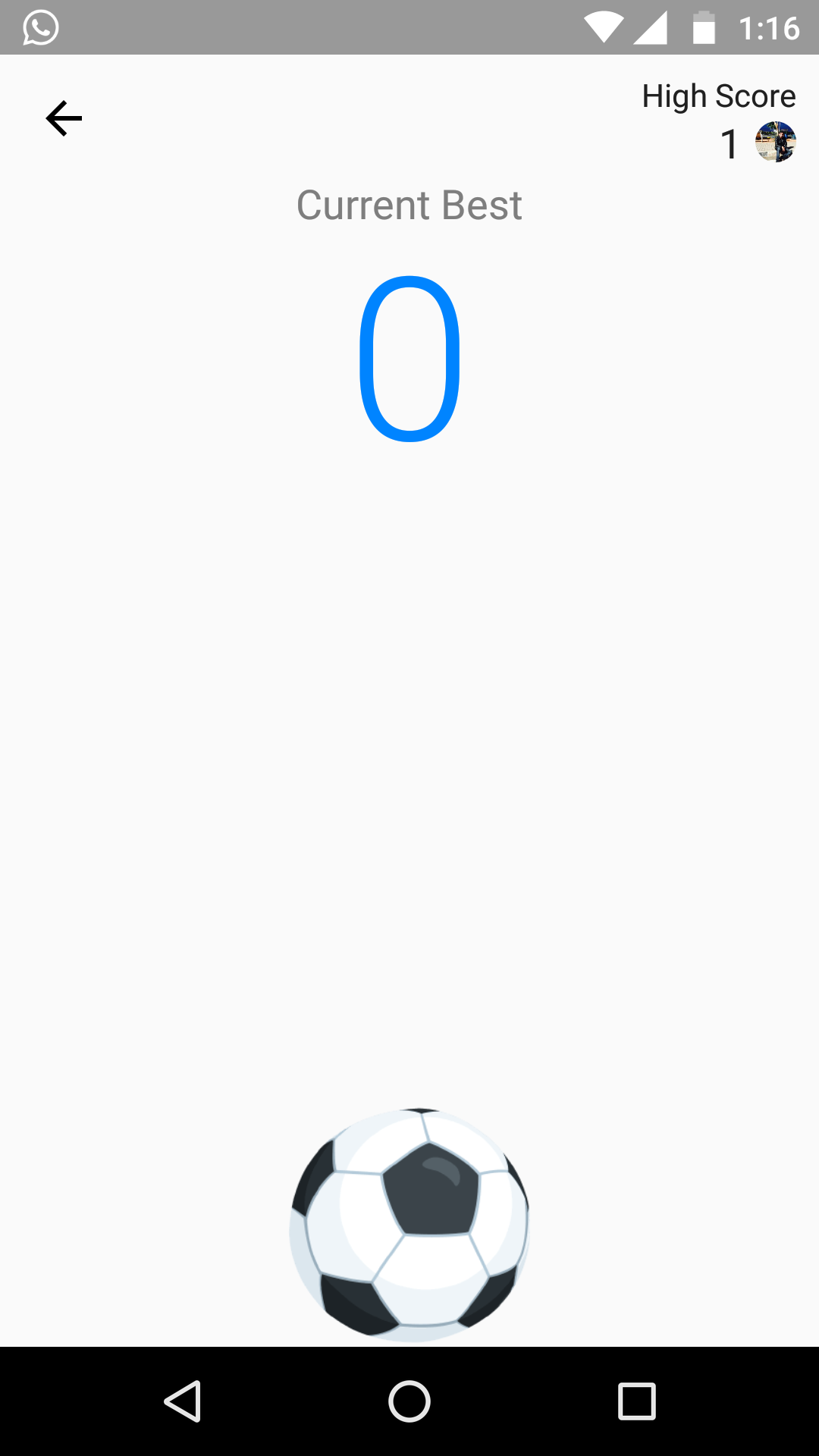Image resolution: width=819 pixels, height=1456 pixels.
Task: Kick the soccer ball
Action: point(409,1224)
